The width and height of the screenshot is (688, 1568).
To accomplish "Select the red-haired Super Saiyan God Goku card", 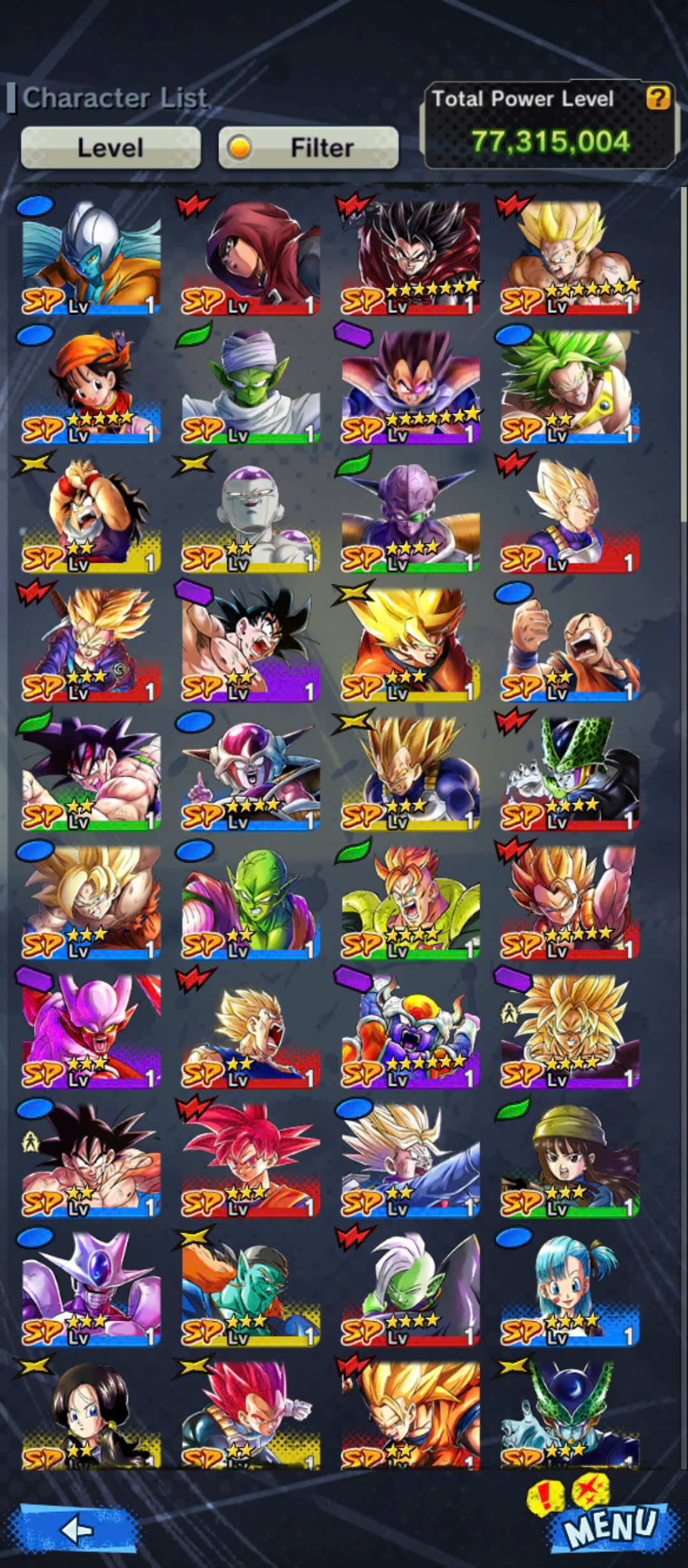I will click(250, 1158).
